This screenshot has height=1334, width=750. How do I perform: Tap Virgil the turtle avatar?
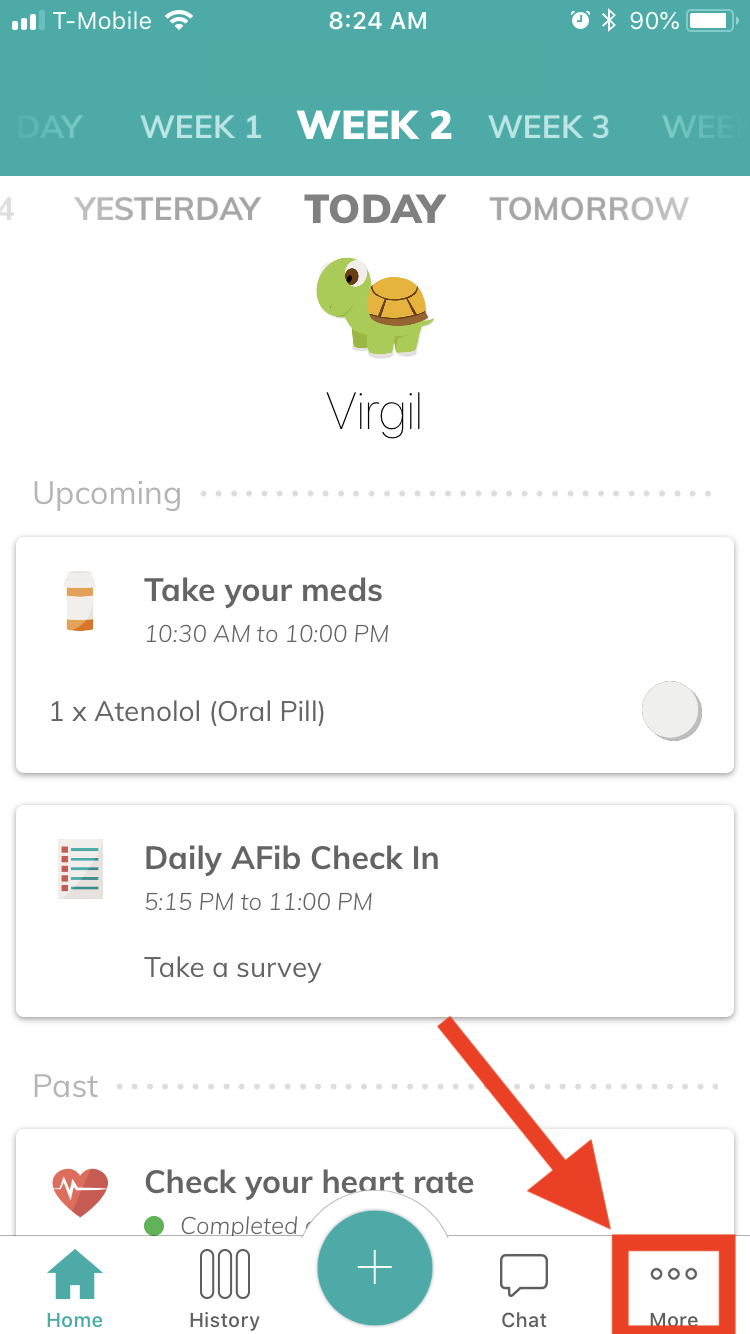click(x=374, y=307)
